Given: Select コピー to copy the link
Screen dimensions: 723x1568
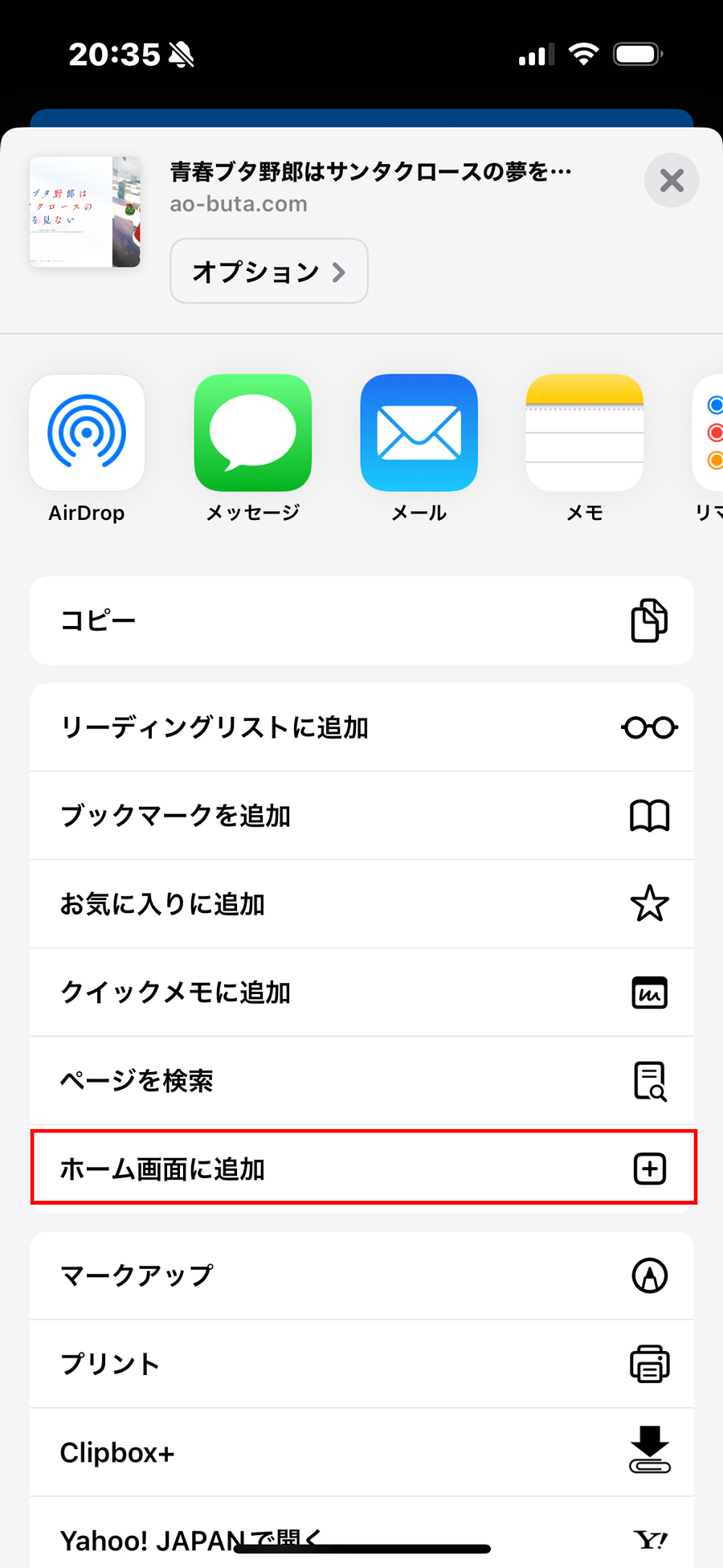Looking at the screenshot, I should tap(361, 620).
